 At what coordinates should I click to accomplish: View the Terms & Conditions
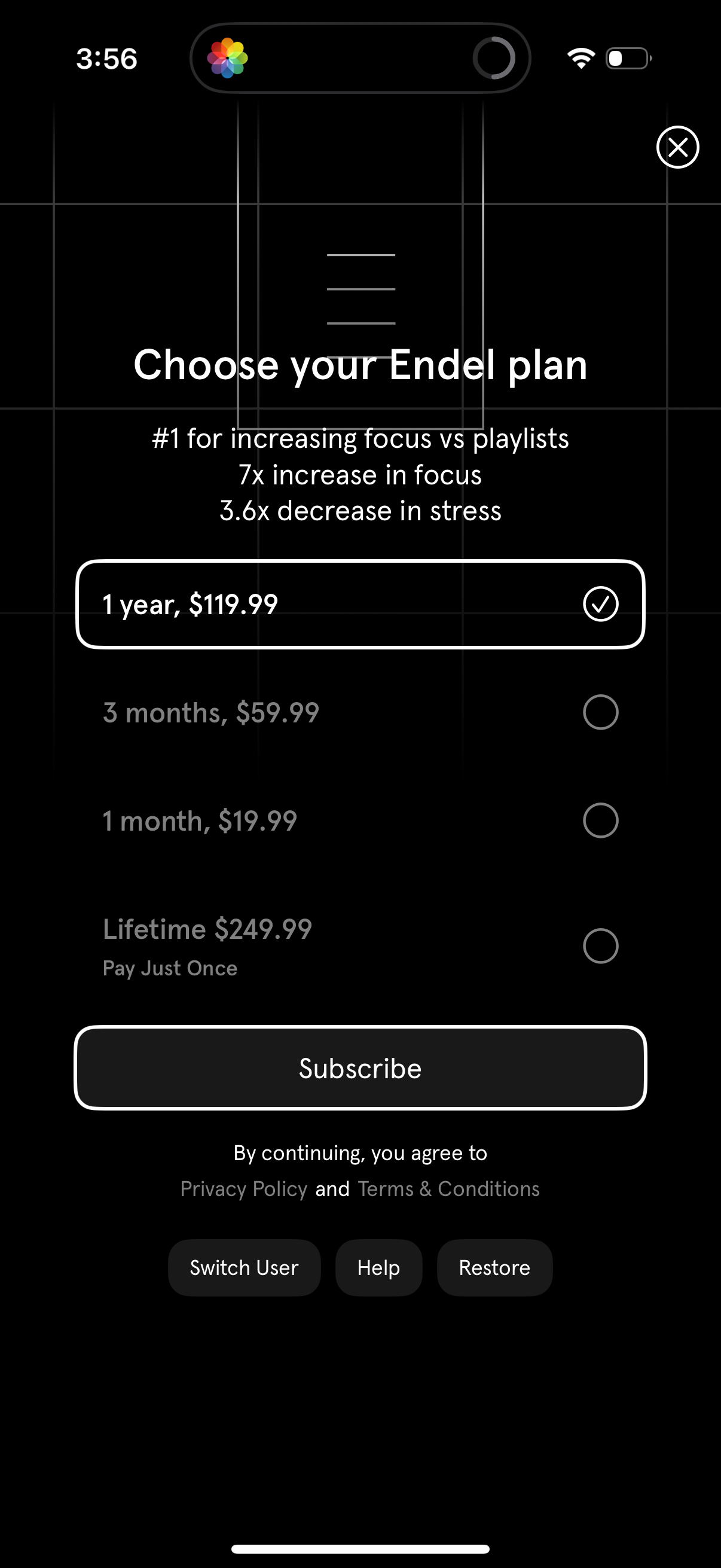tap(448, 1188)
